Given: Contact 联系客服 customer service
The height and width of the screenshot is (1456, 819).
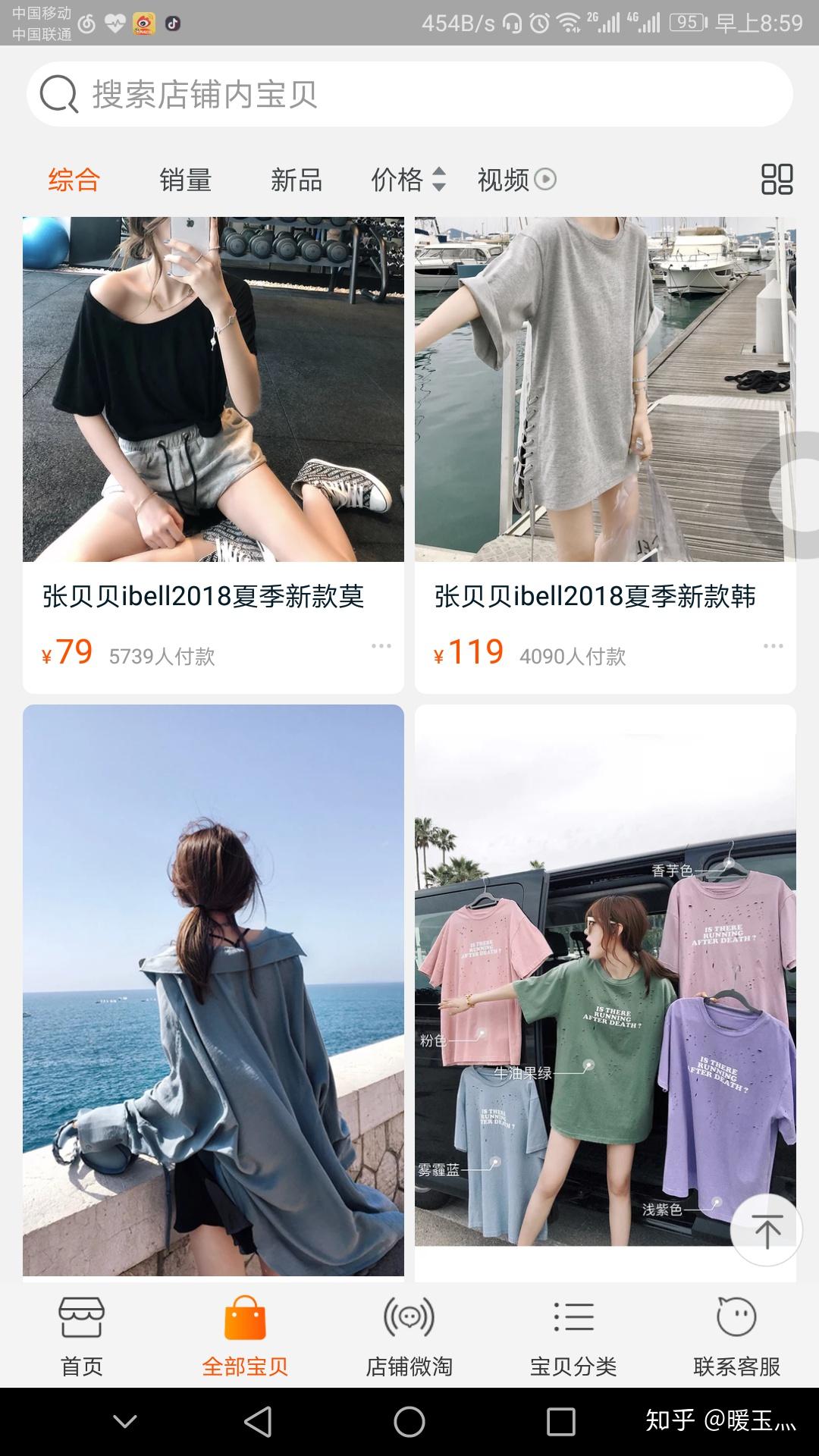Looking at the screenshot, I should click(736, 1336).
